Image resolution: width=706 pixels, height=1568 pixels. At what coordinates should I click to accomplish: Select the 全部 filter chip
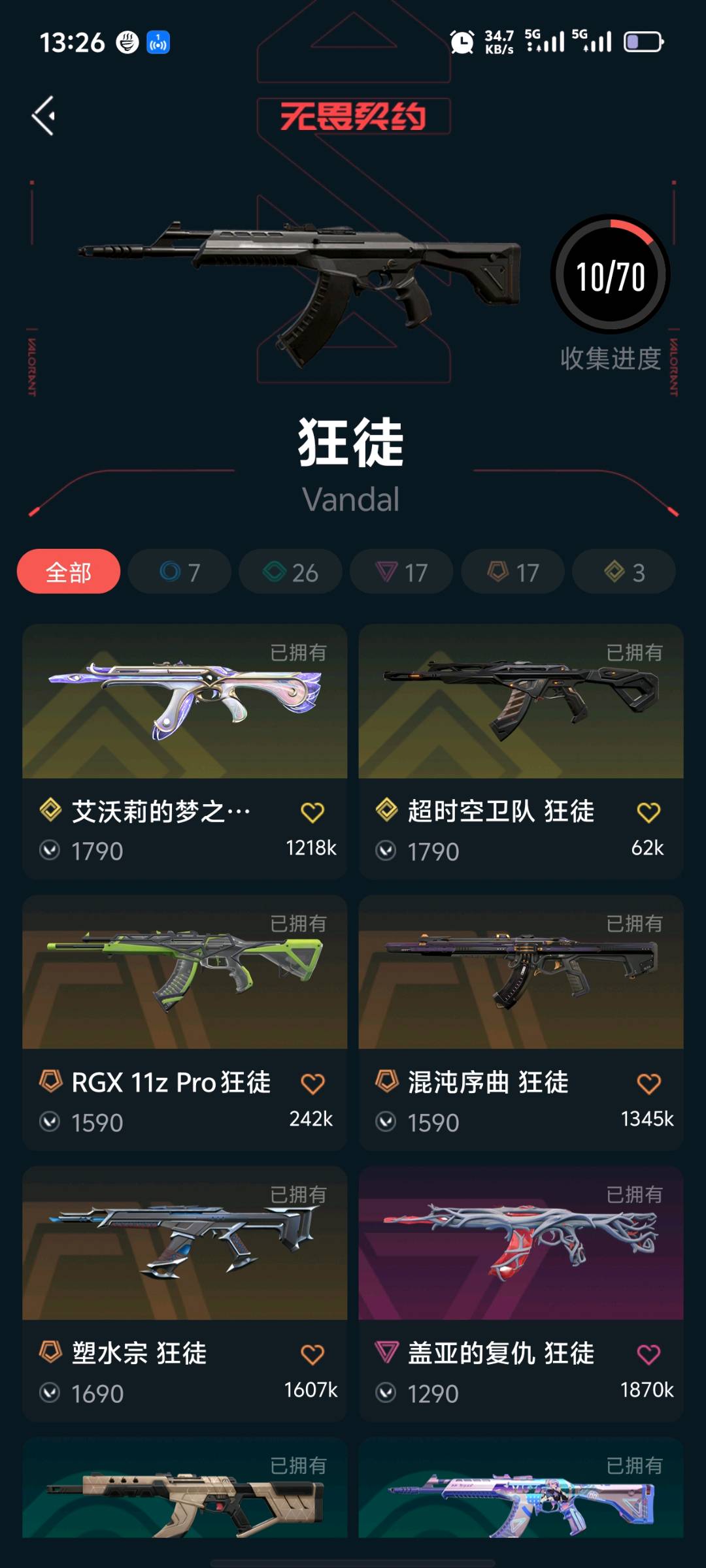click(x=69, y=572)
